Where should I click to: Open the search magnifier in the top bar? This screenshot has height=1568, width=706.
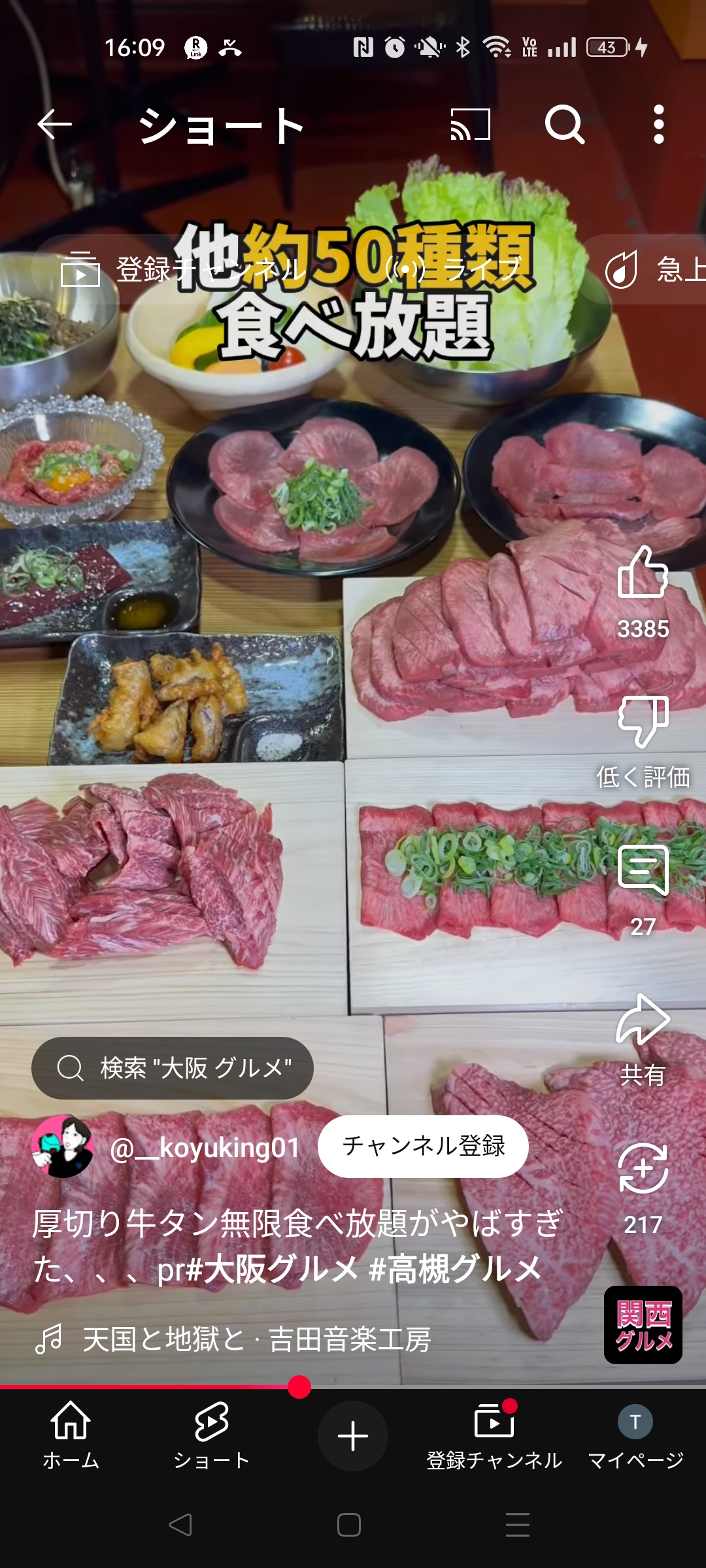[x=565, y=124]
